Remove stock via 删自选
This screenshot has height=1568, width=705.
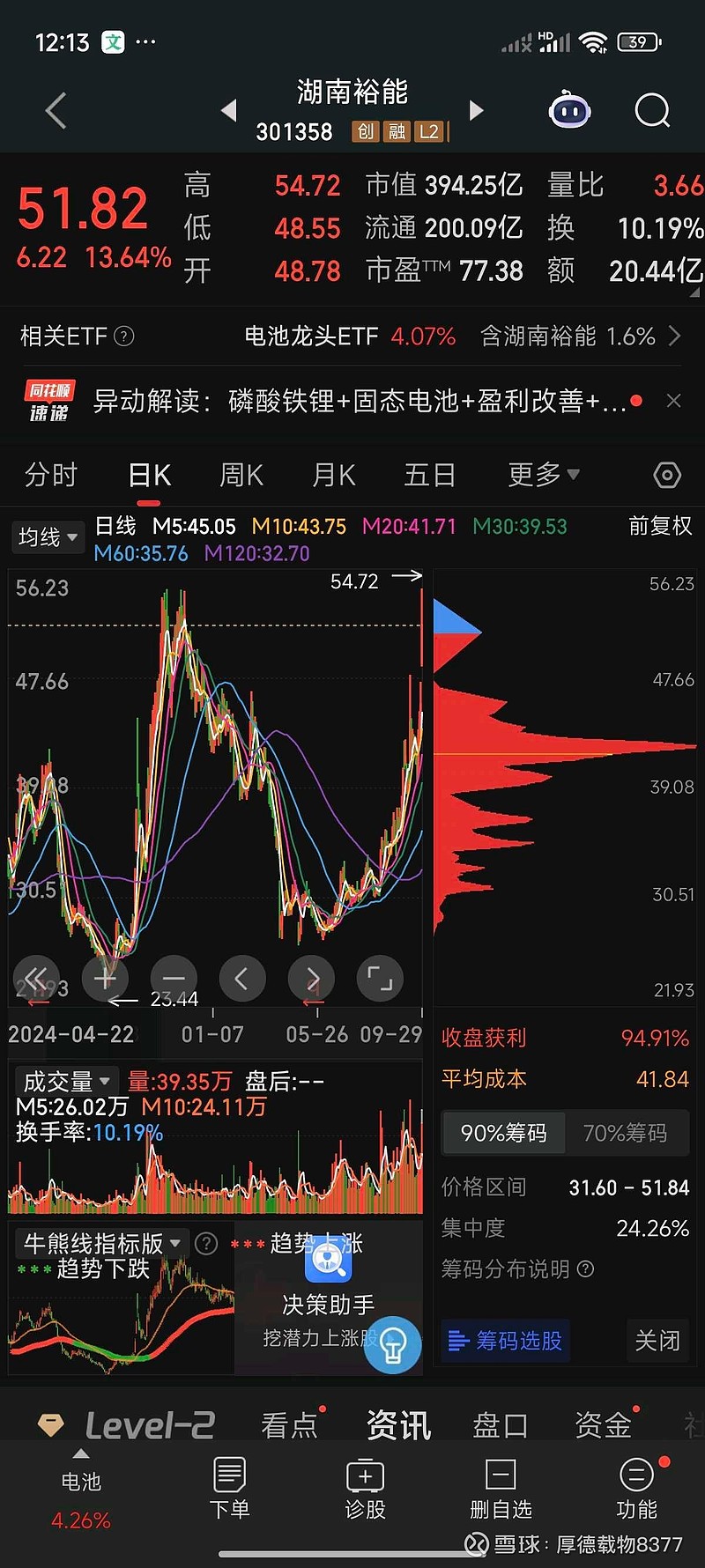[501, 1488]
